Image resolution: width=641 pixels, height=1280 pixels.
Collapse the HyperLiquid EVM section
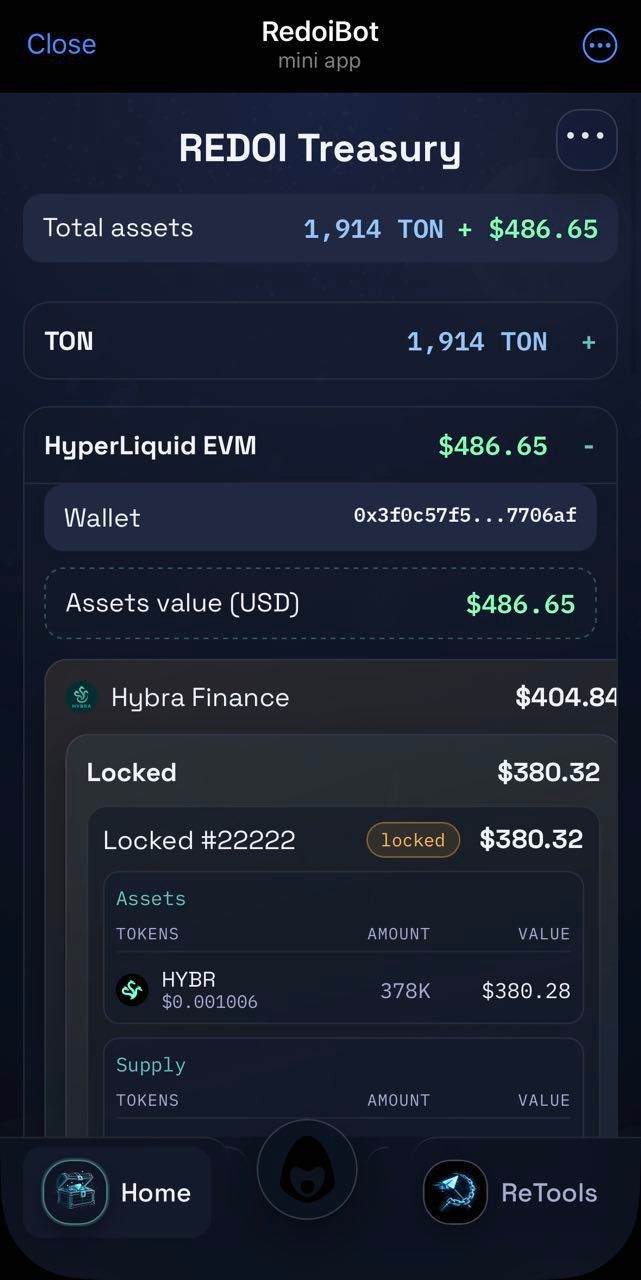tap(588, 446)
